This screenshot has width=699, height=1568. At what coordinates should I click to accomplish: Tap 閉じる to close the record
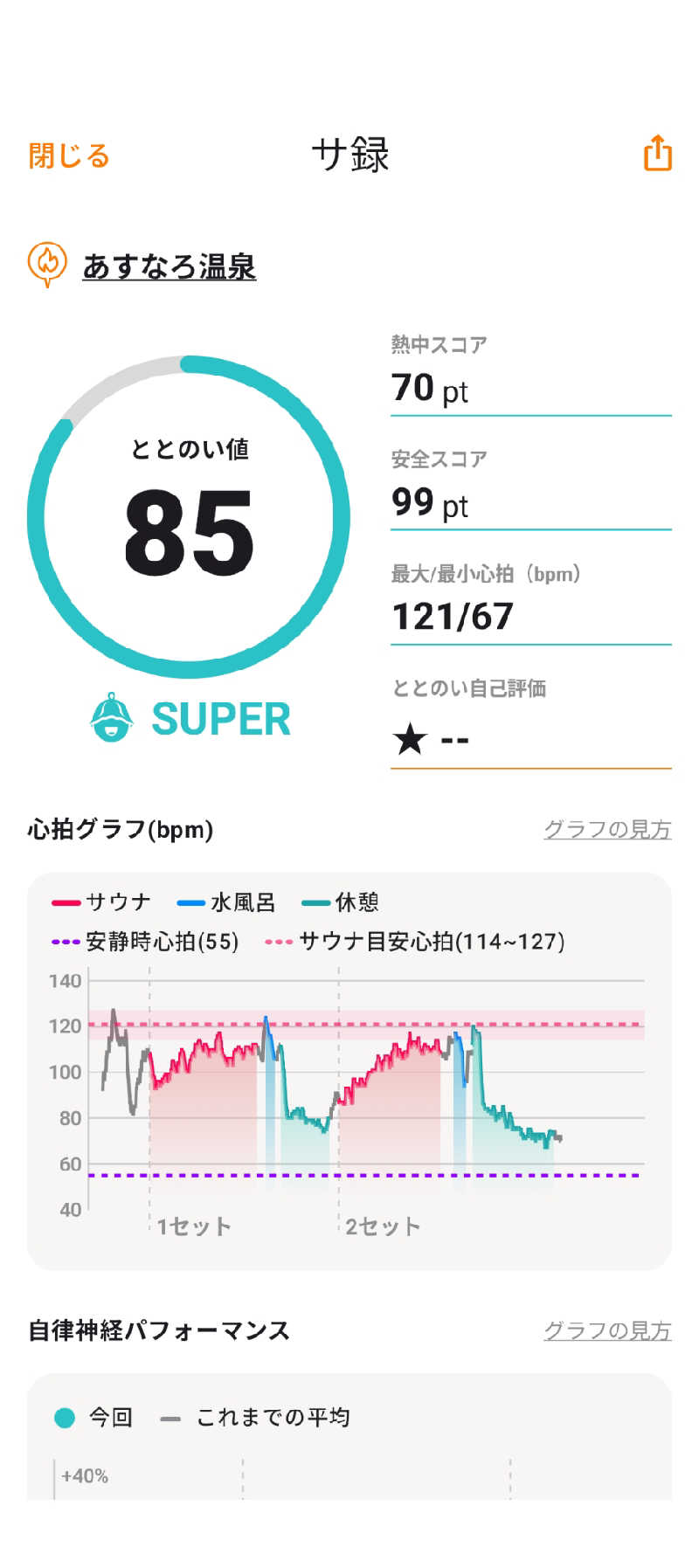tap(69, 155)
